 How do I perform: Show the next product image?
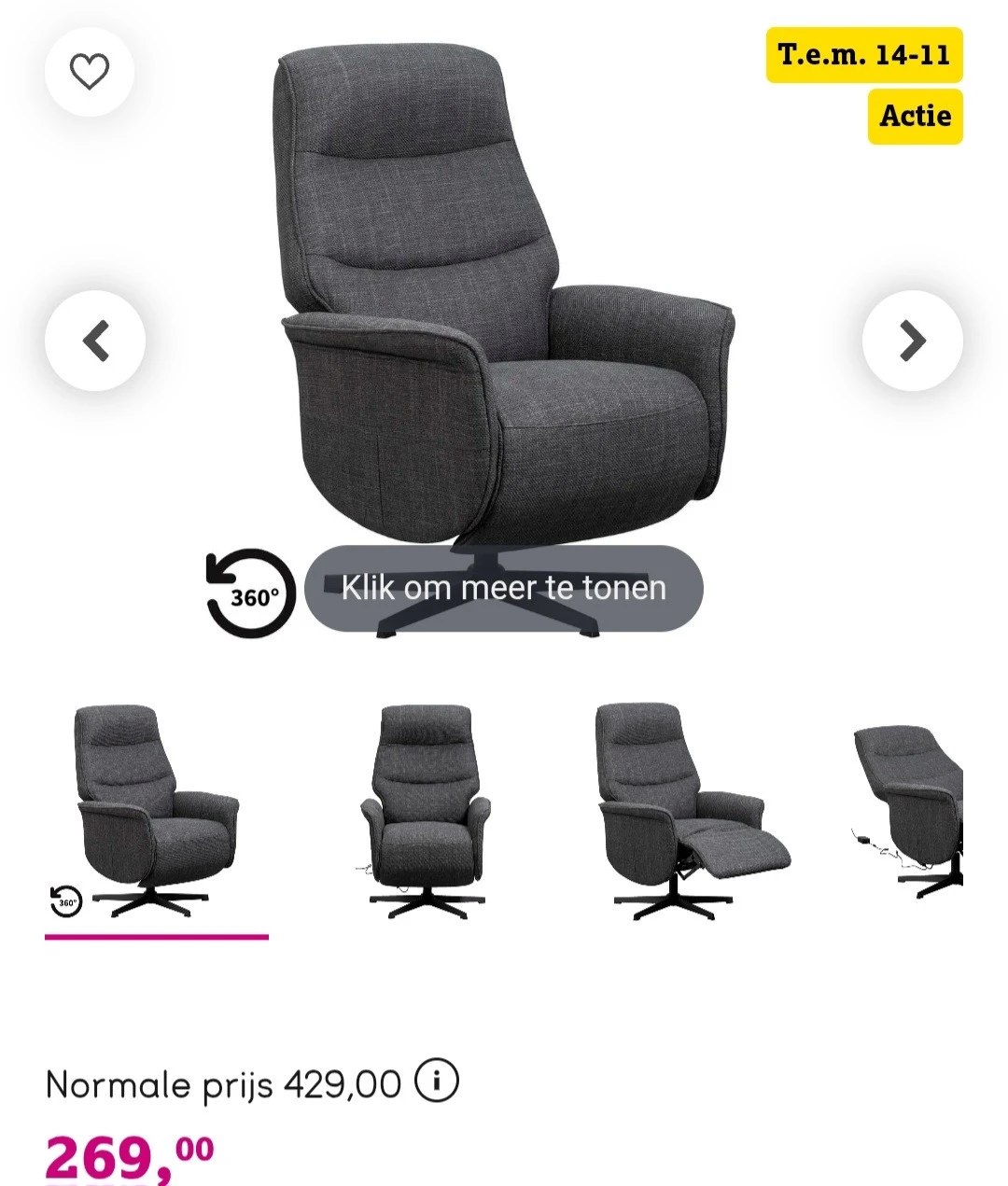point(912,341)
